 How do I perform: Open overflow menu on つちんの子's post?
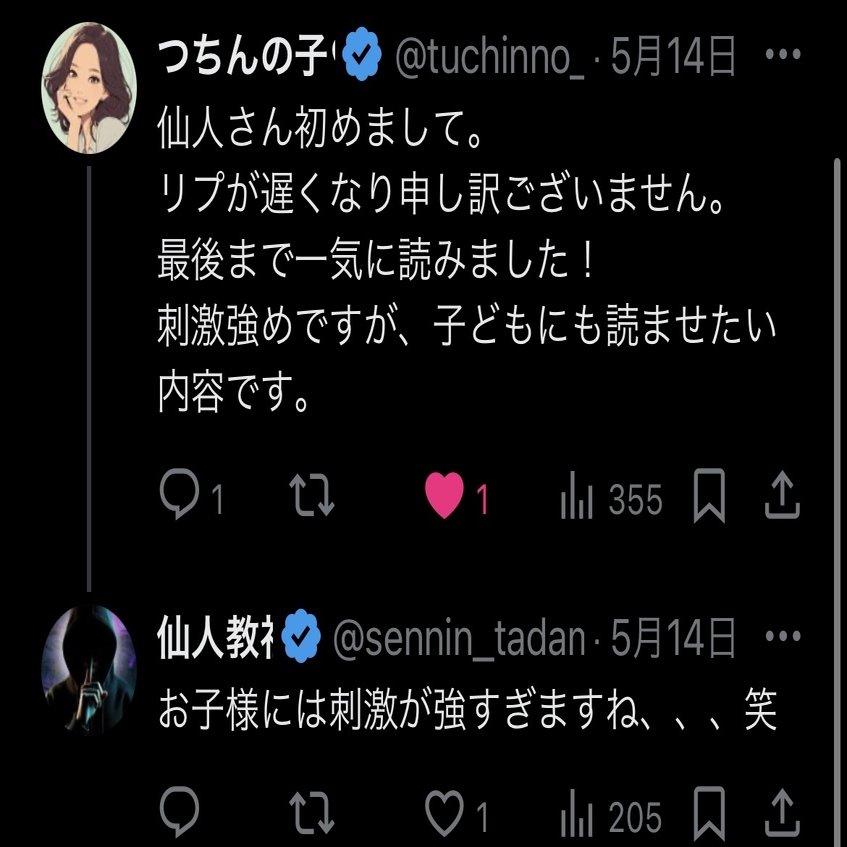click(x=783, y=57)
